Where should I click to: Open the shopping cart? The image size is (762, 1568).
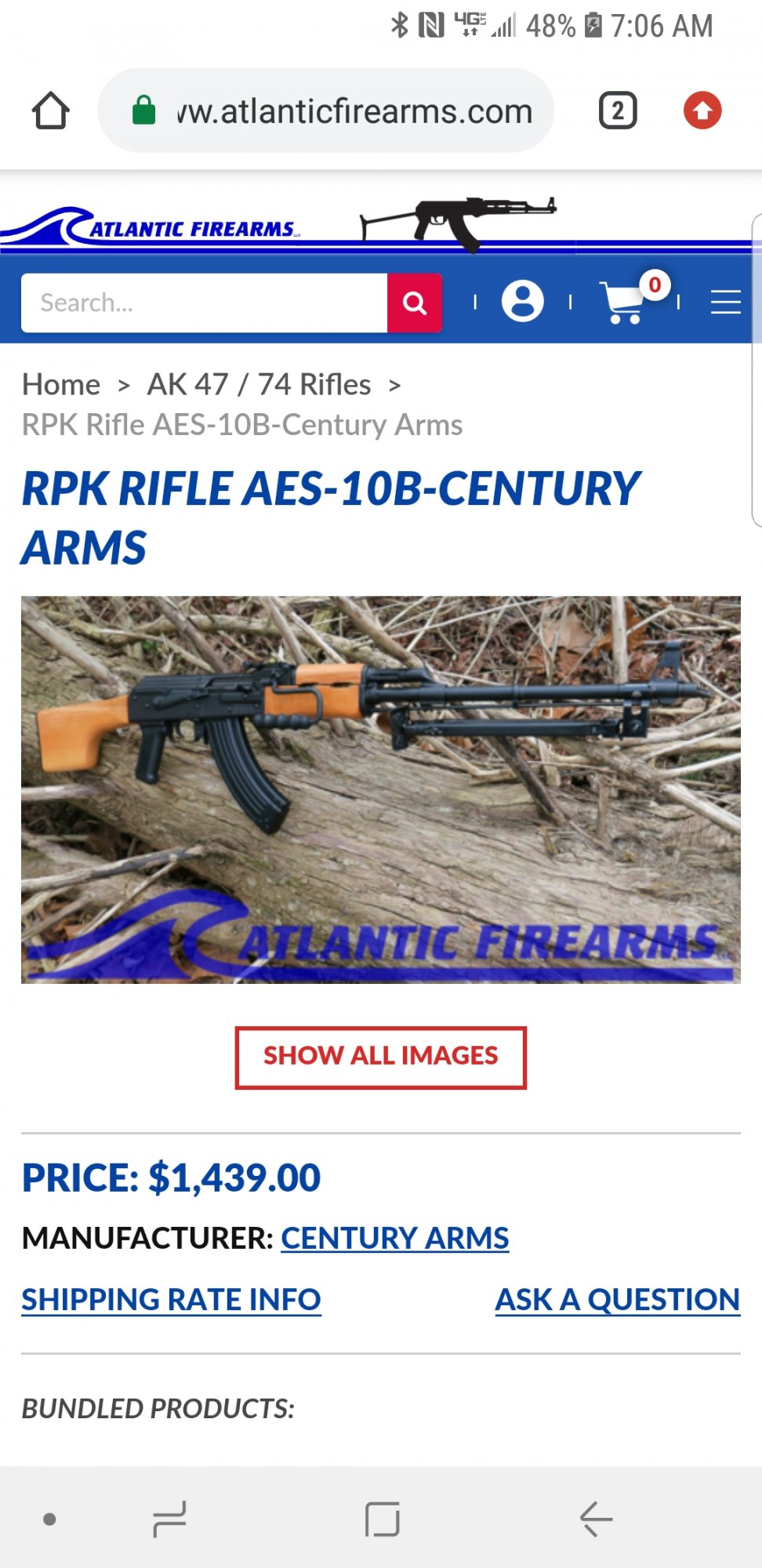[625, 301]
